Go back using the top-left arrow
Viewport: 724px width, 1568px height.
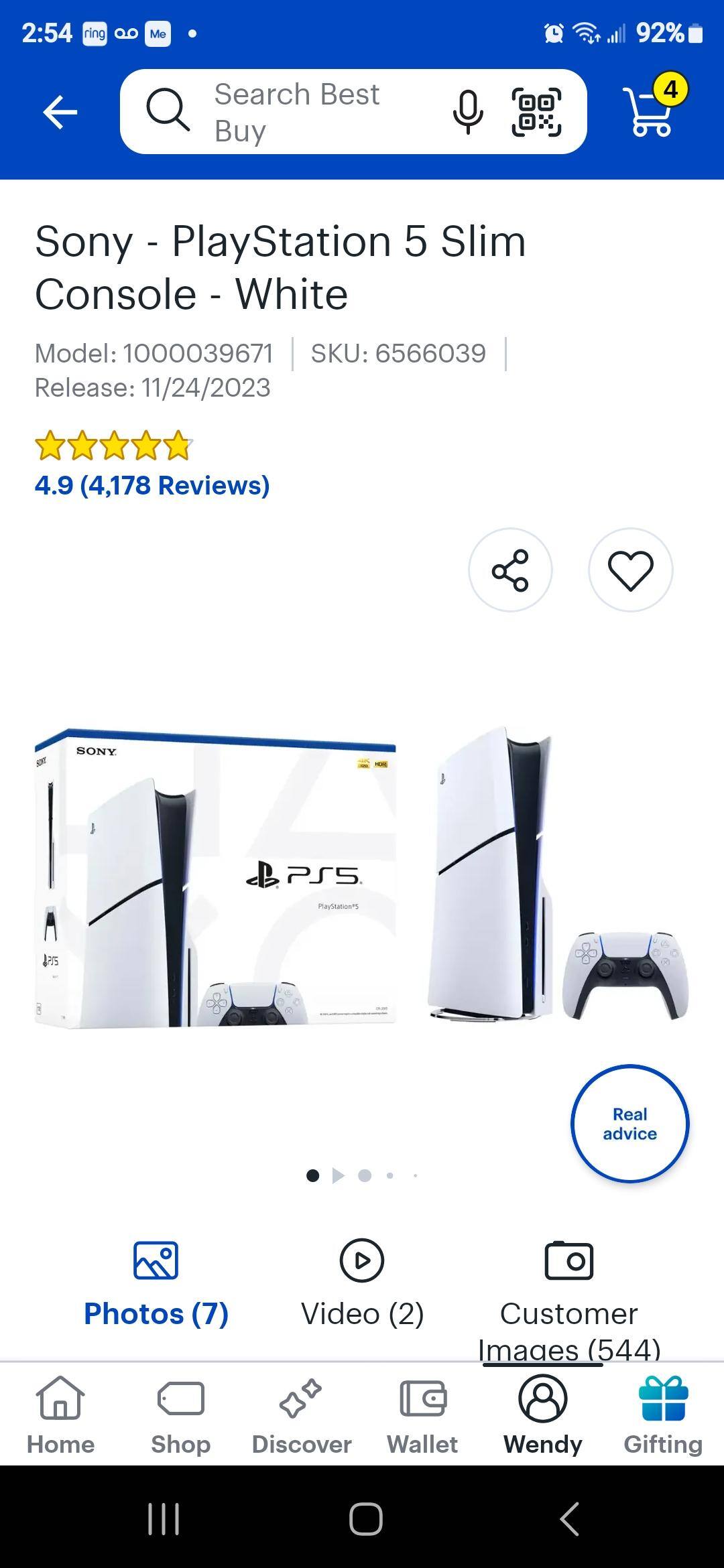point(60,112)
